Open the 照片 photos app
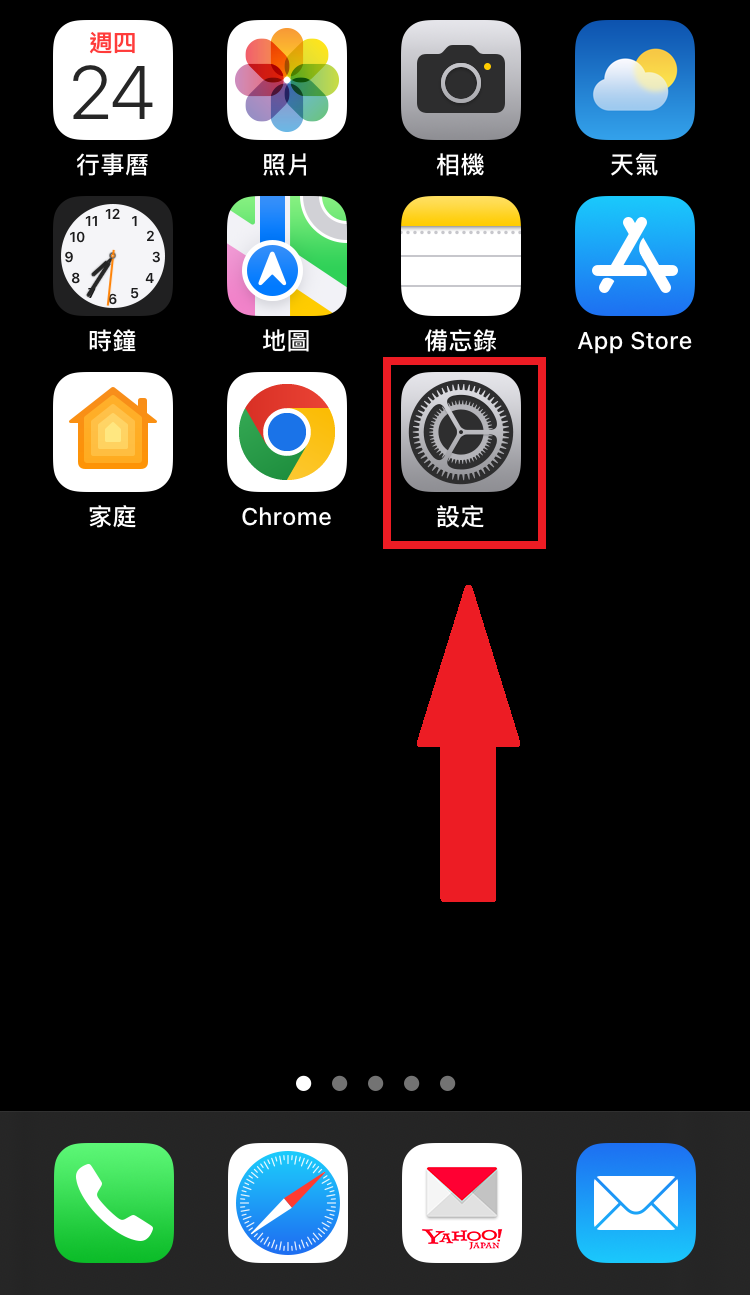750x1295 pixels. (287, 80)
